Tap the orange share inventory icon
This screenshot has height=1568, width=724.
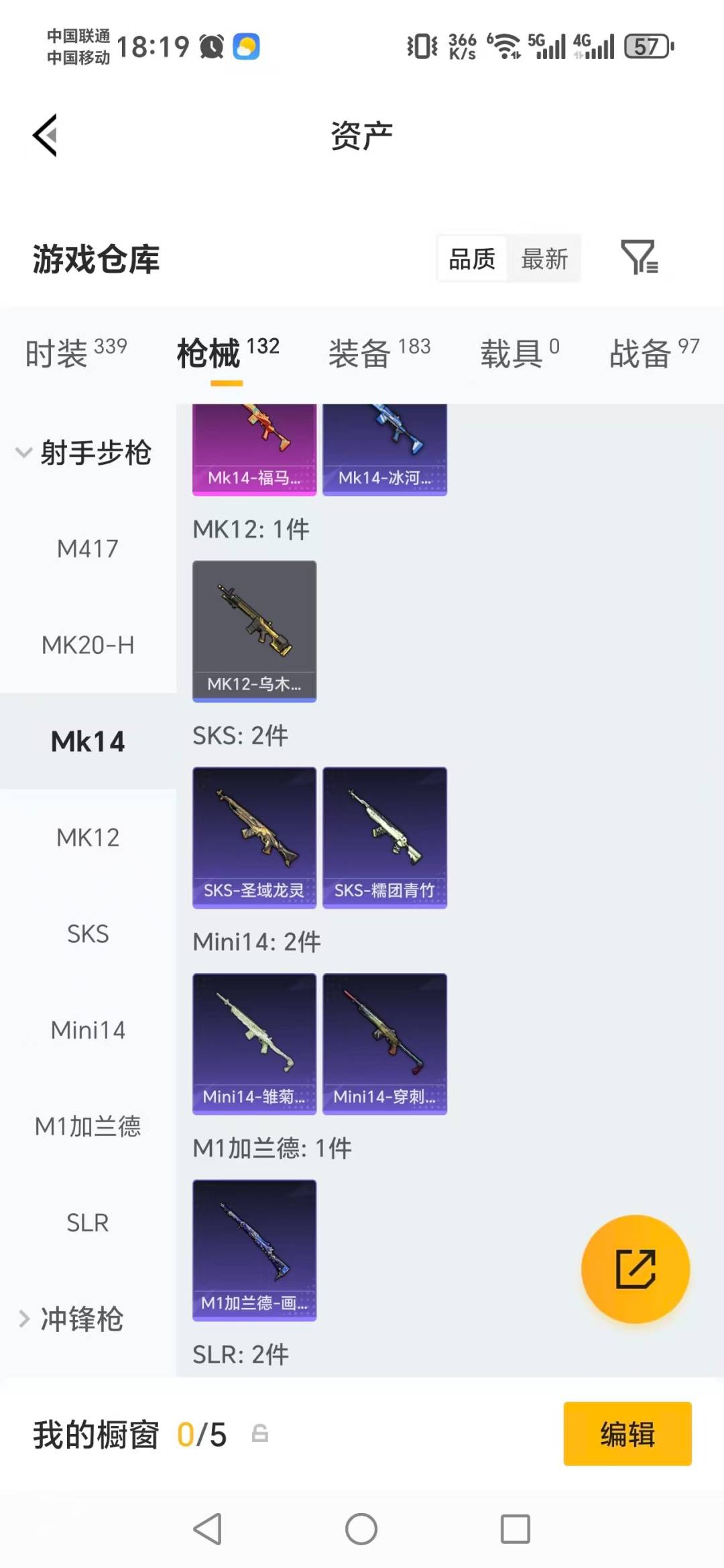click(633, 1268)
